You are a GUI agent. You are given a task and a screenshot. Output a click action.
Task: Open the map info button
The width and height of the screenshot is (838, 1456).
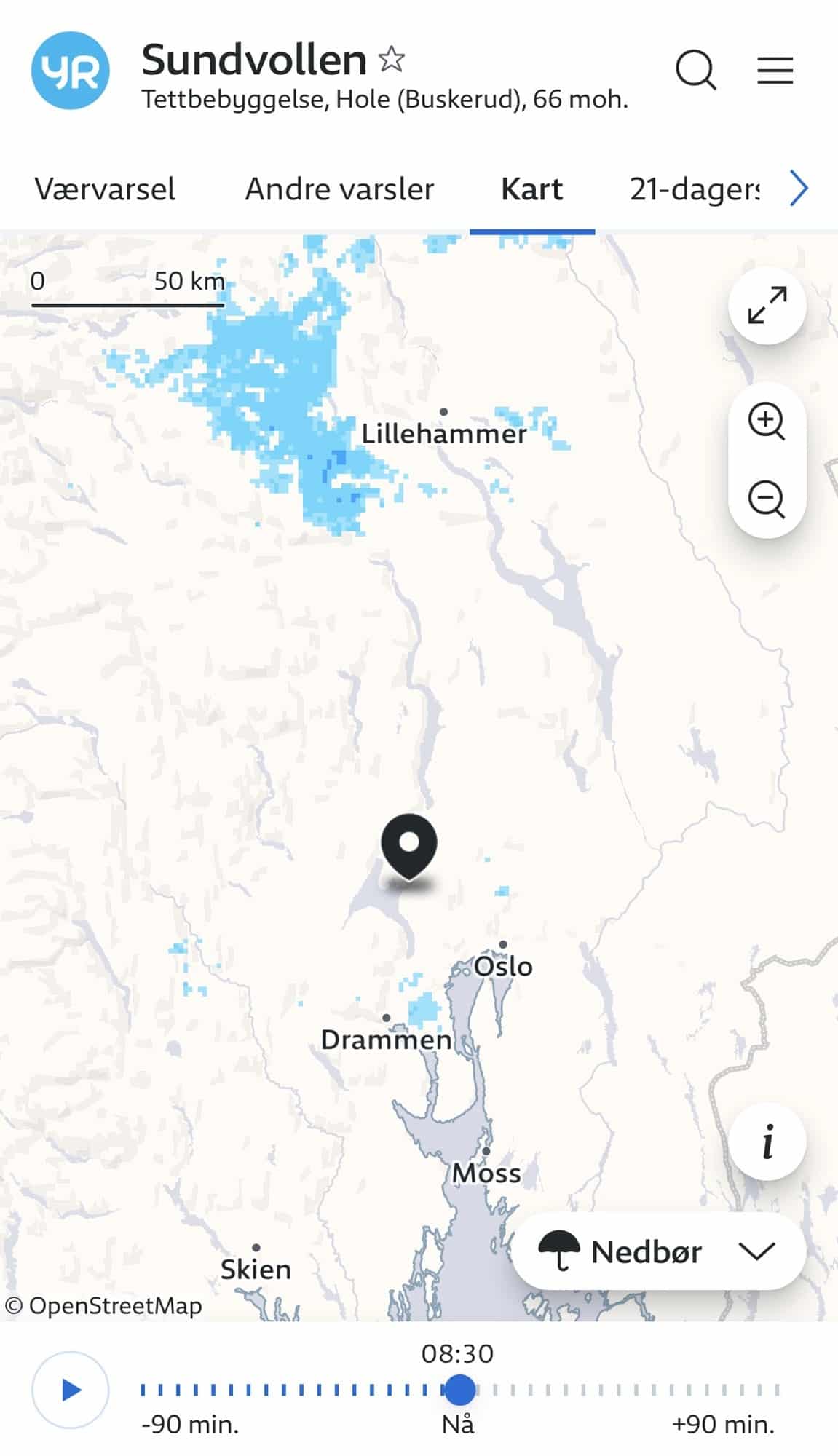(x=767, y=1141)
